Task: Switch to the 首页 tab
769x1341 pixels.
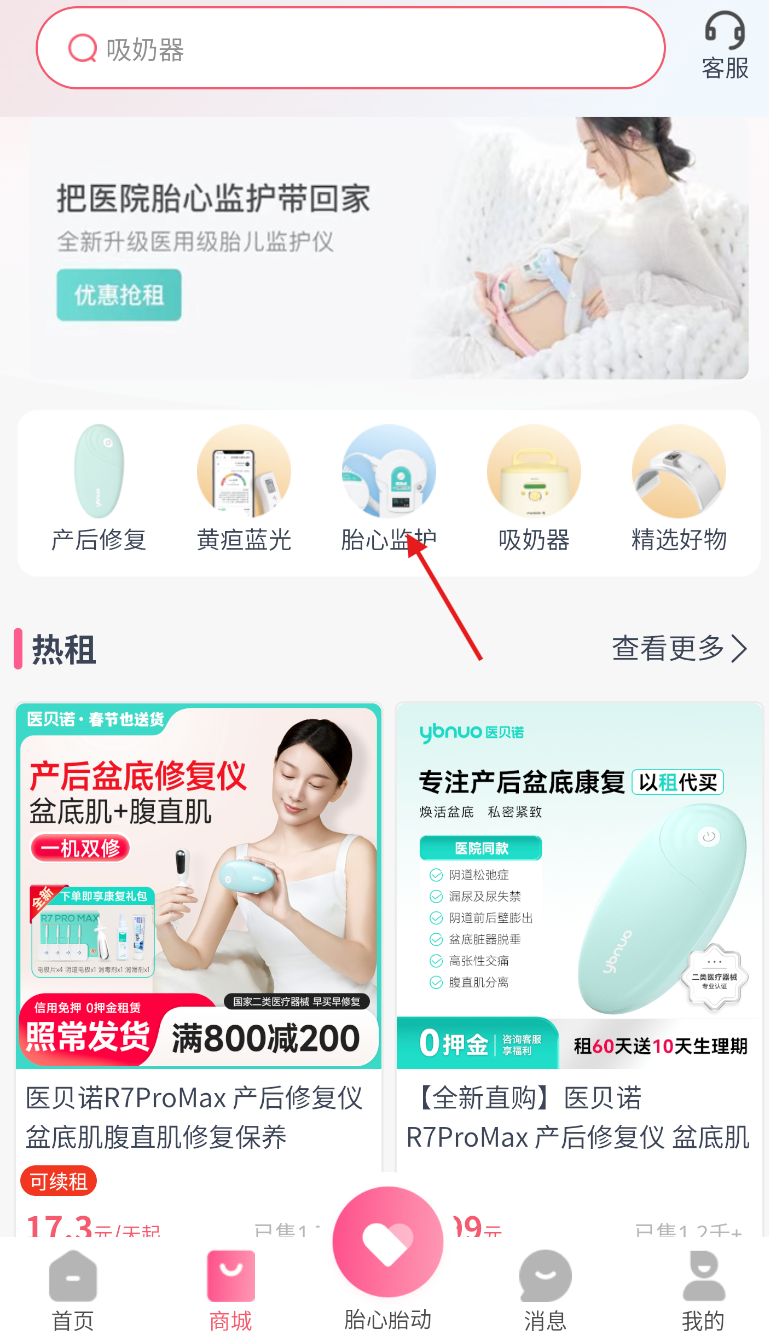Action: (73, 1291)
